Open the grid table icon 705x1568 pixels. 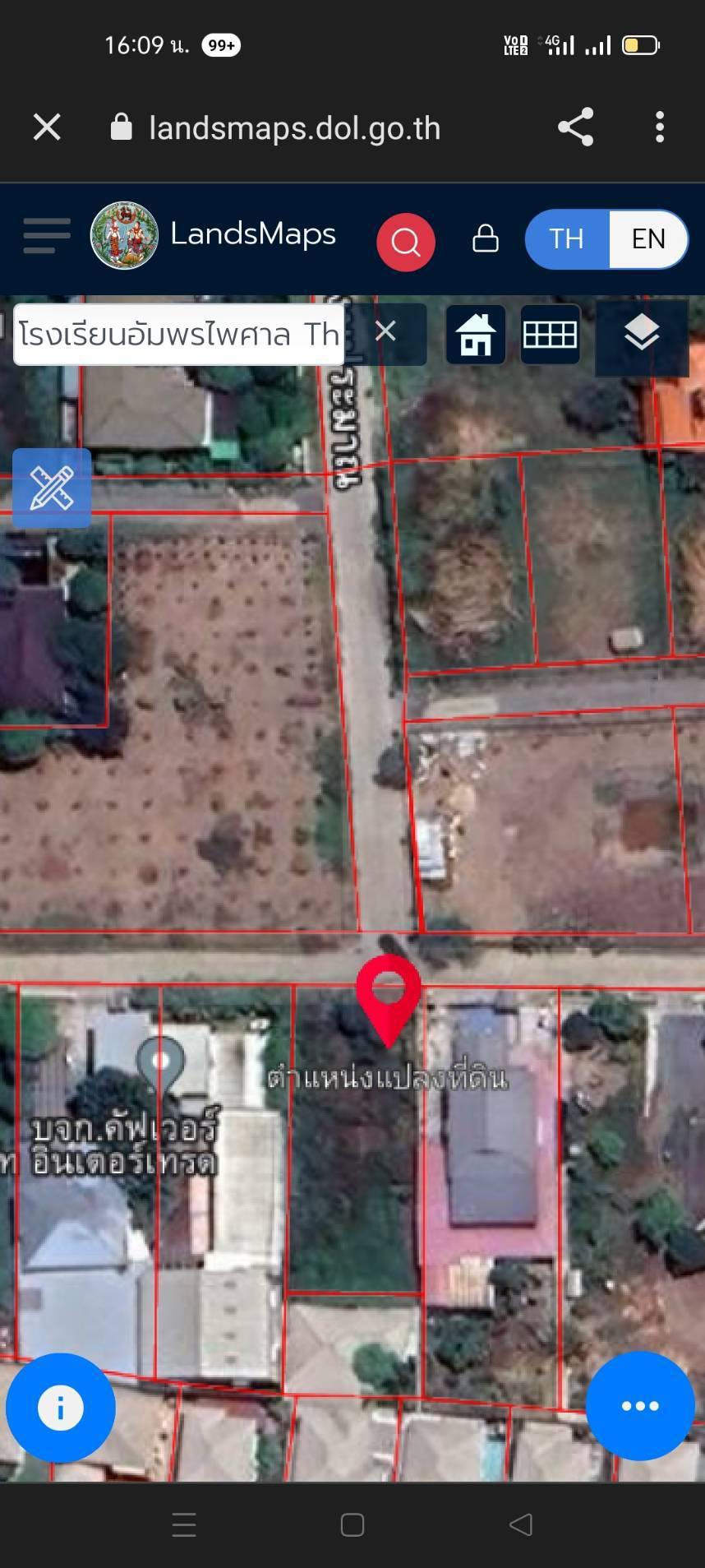pyautogui.click(x=551, y=334)
